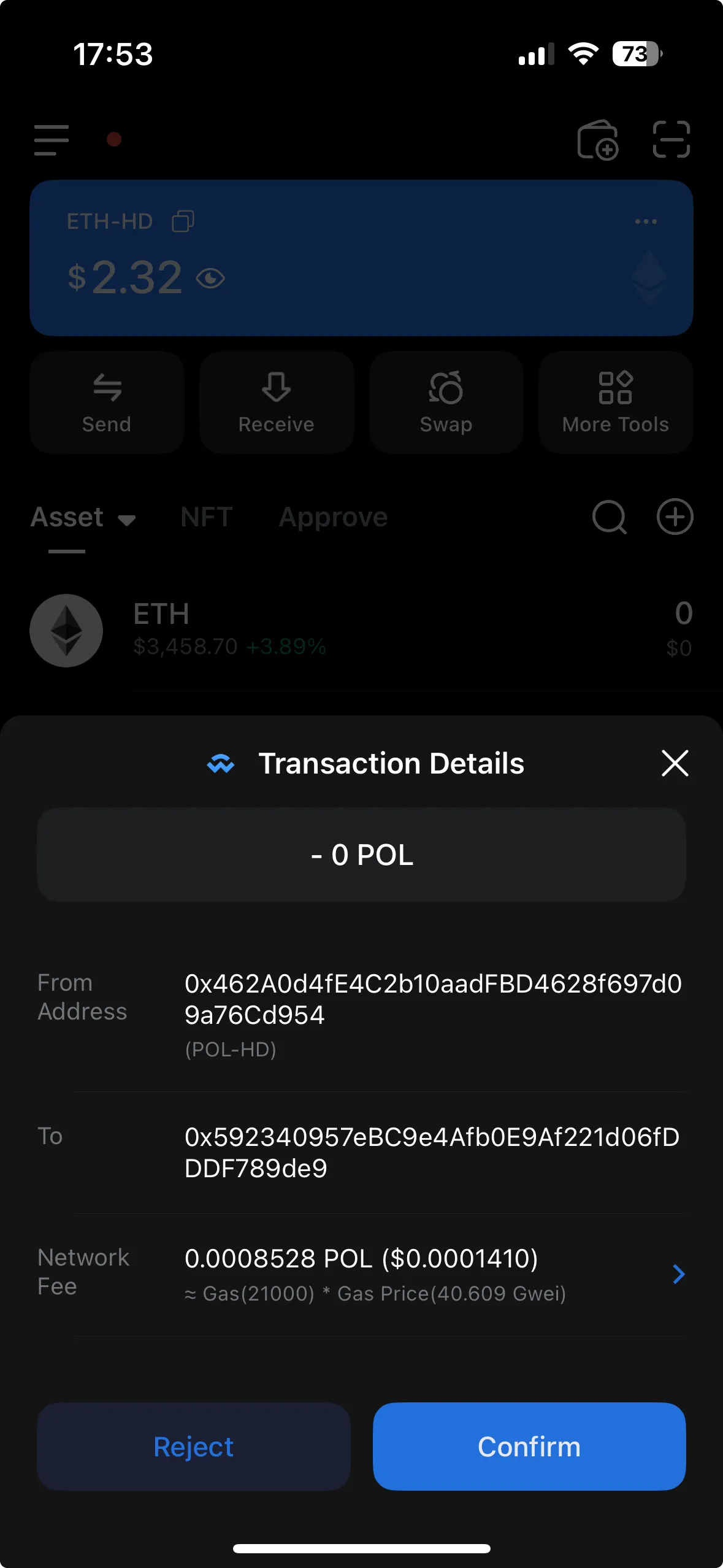Open wallet options via three dots
723x1568 pixels.
coord(646,221)
